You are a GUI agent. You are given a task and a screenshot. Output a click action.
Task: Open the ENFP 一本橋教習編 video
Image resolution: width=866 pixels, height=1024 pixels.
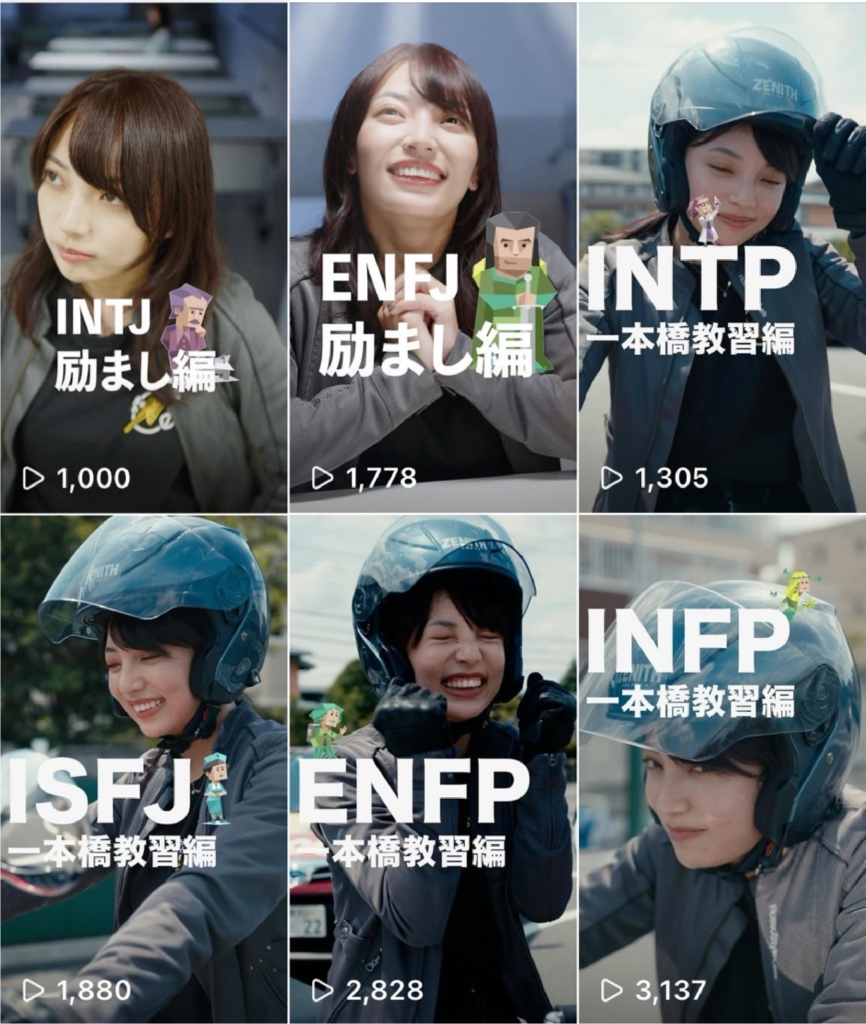click(x=432, y=770)
